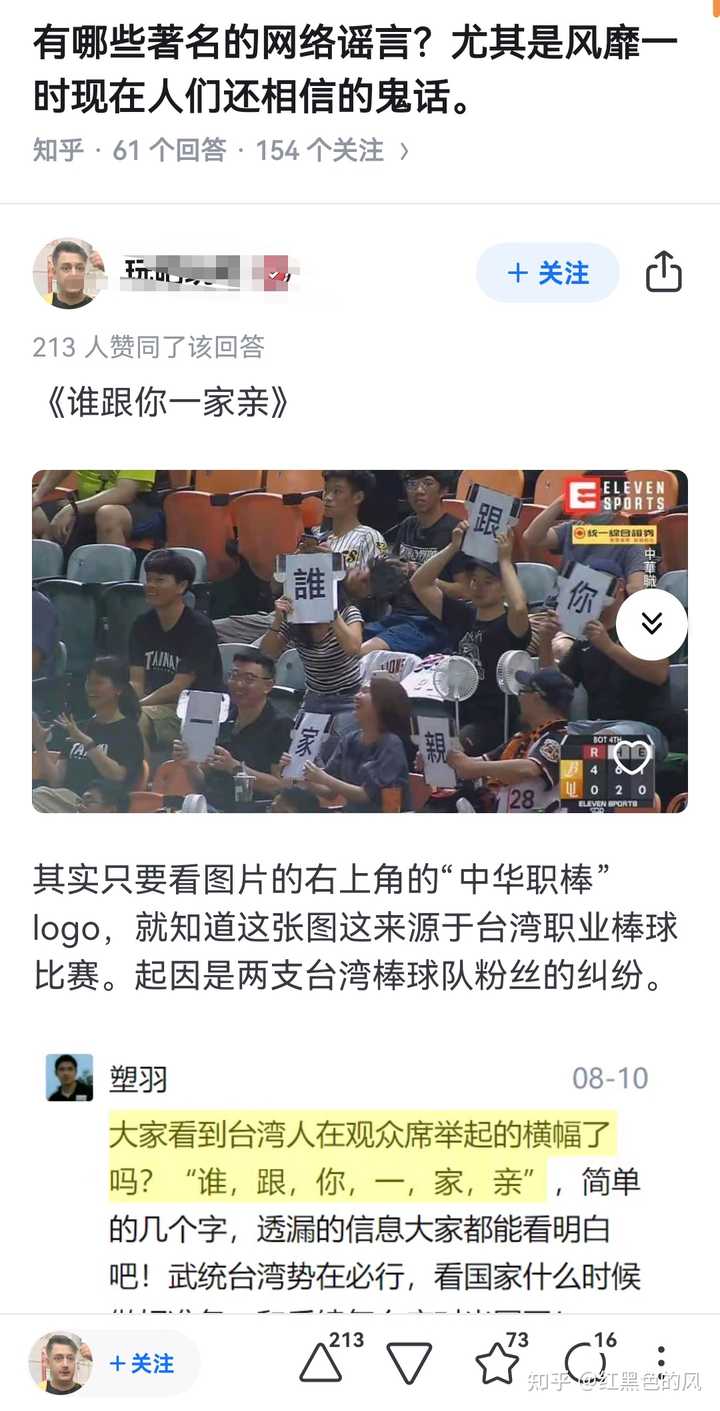Open the baseball stadium picture in the answer
The width and height of the screenshot is (720, 1411).
360,641
